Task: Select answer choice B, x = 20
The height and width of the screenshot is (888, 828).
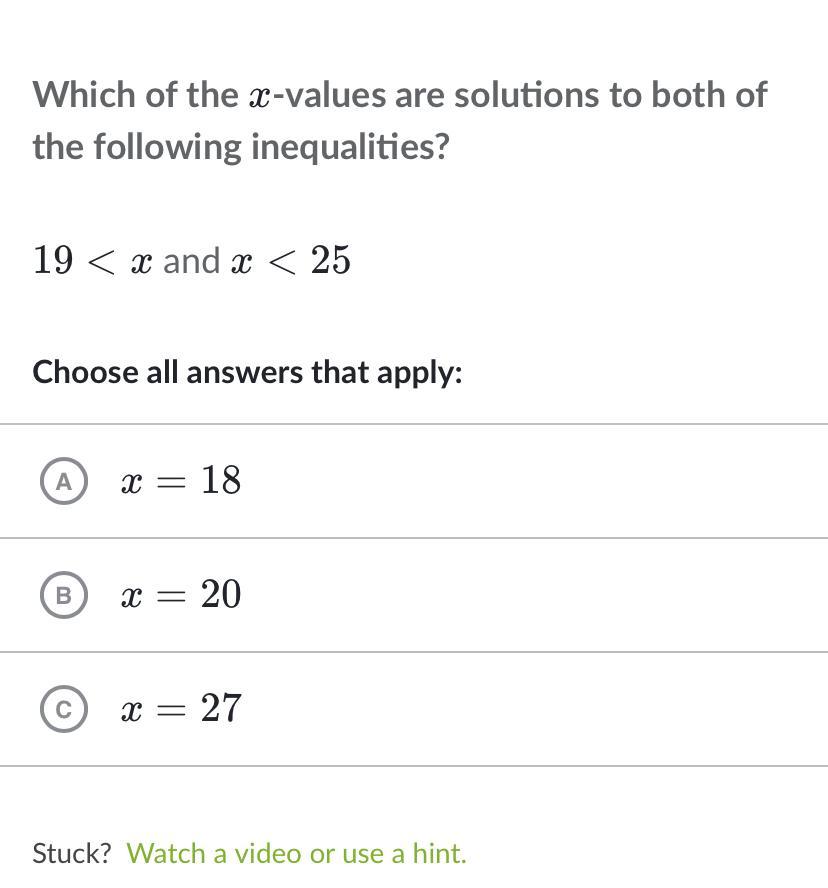Action: pos(414,595)
